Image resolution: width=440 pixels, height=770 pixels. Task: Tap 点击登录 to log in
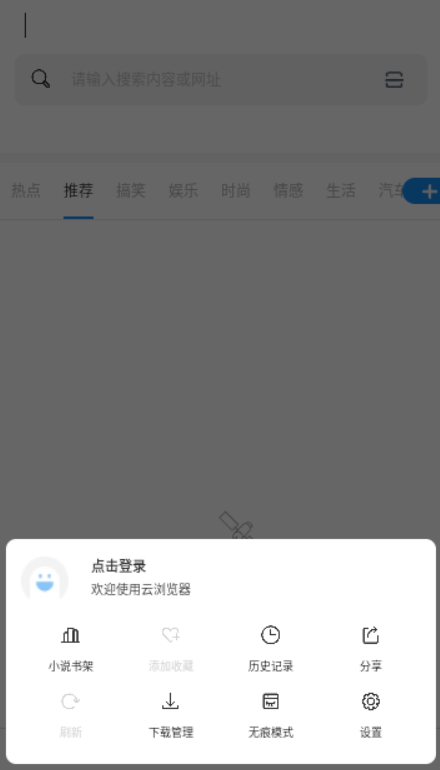point(118,566)
